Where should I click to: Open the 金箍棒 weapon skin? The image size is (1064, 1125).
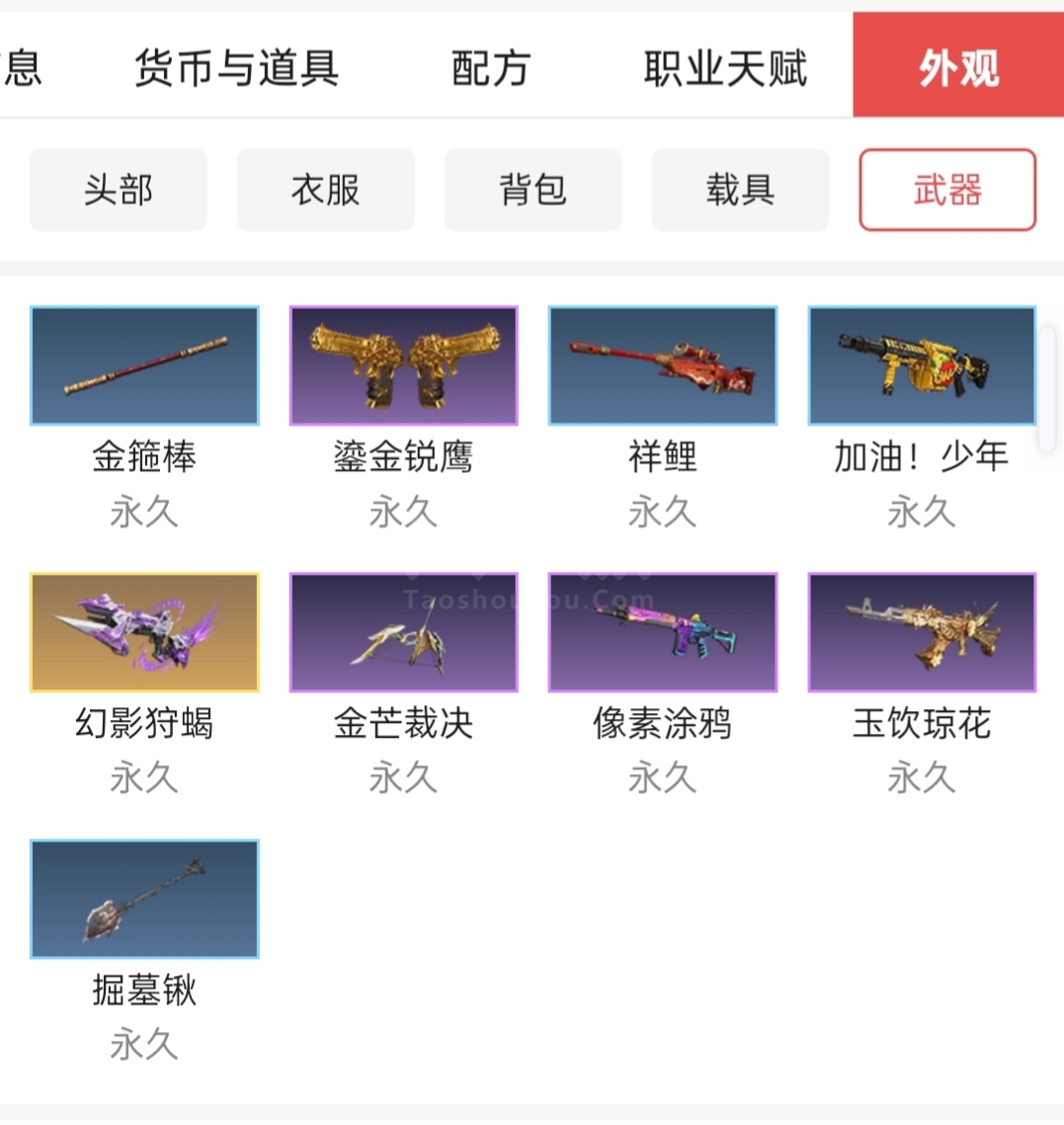click(144, 366)
